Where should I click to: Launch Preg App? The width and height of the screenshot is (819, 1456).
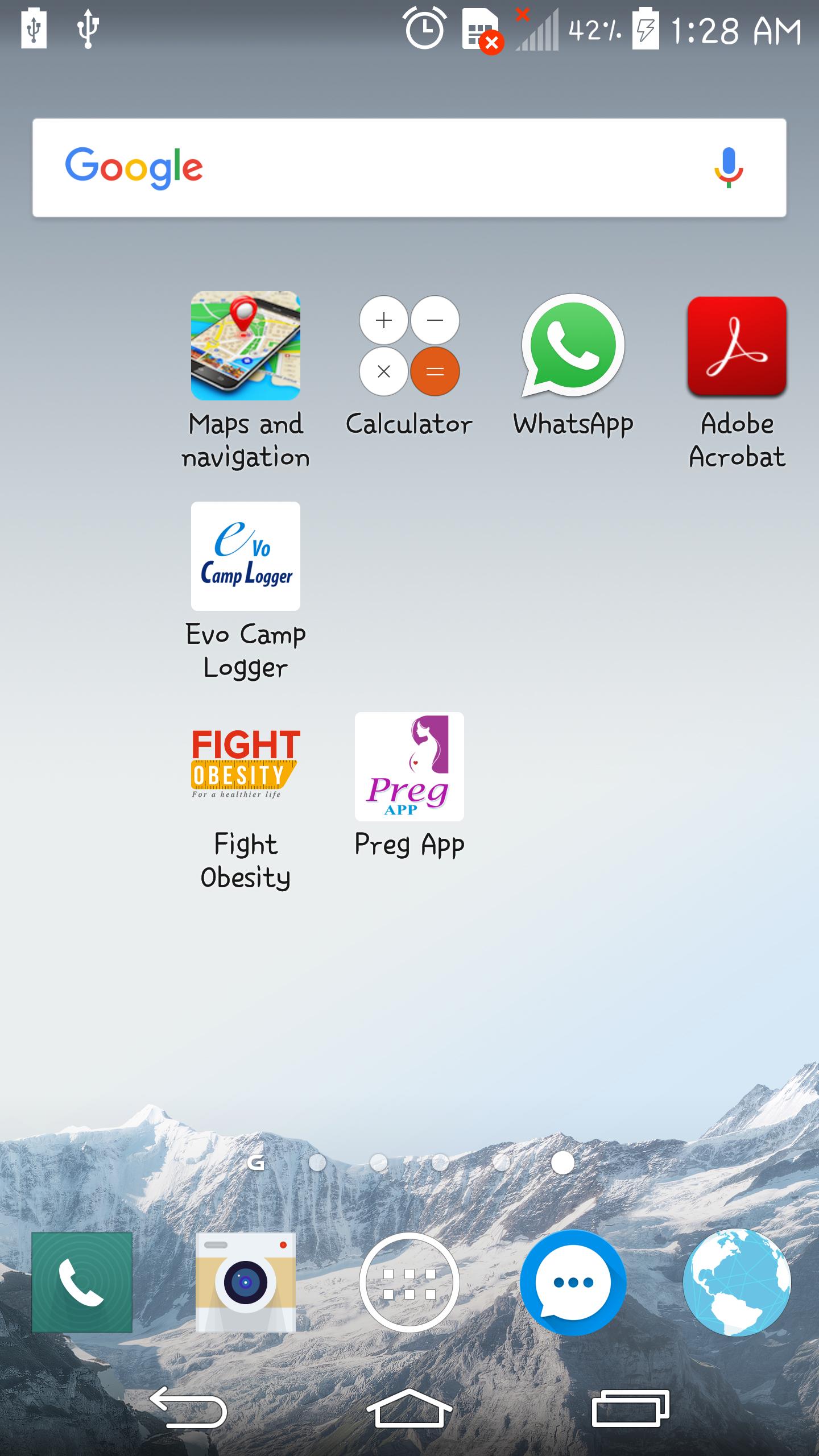click(409, 766)
